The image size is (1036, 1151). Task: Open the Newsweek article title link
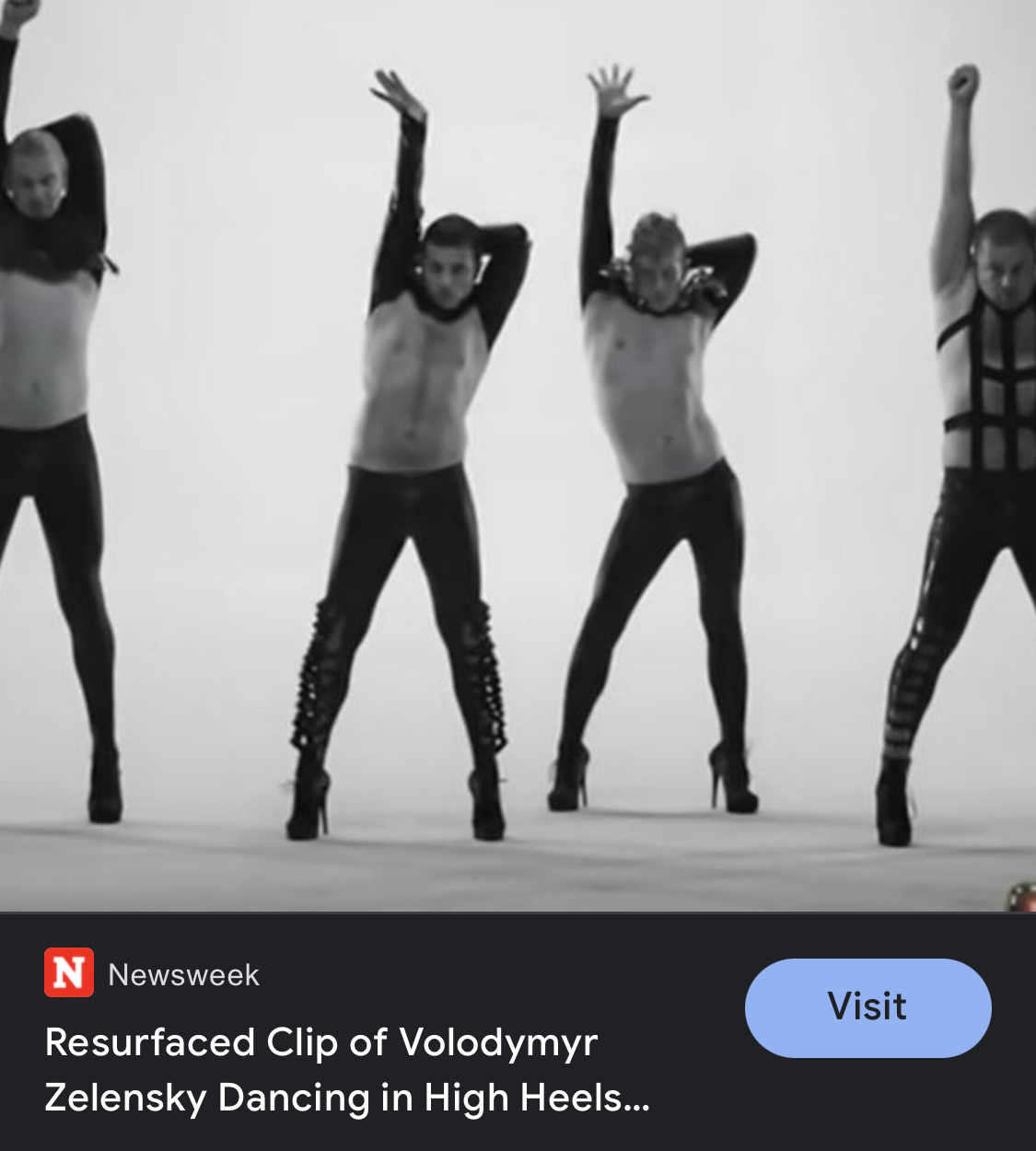(x=347, y=1070)
